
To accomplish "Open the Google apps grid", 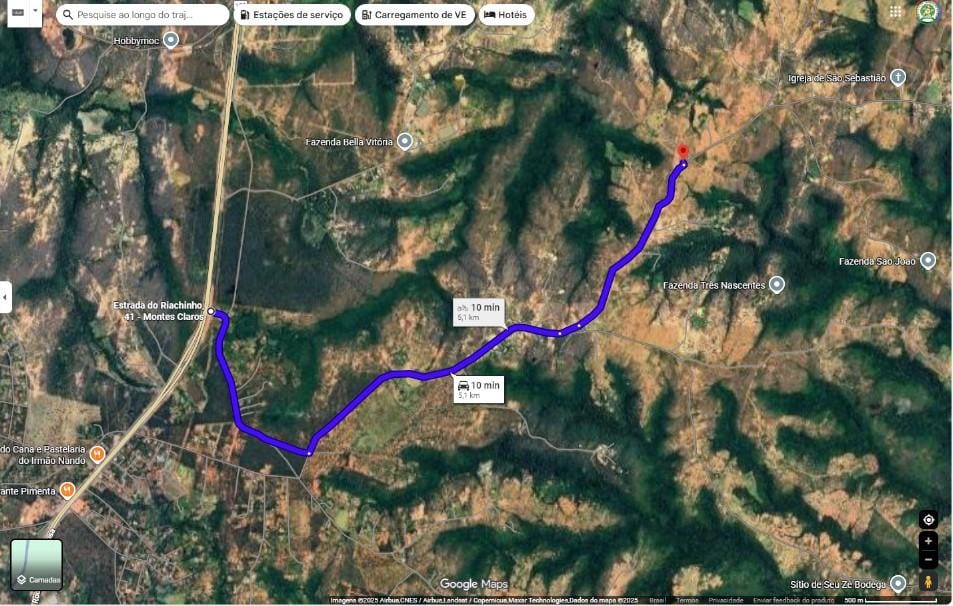I will click(895, 12).
